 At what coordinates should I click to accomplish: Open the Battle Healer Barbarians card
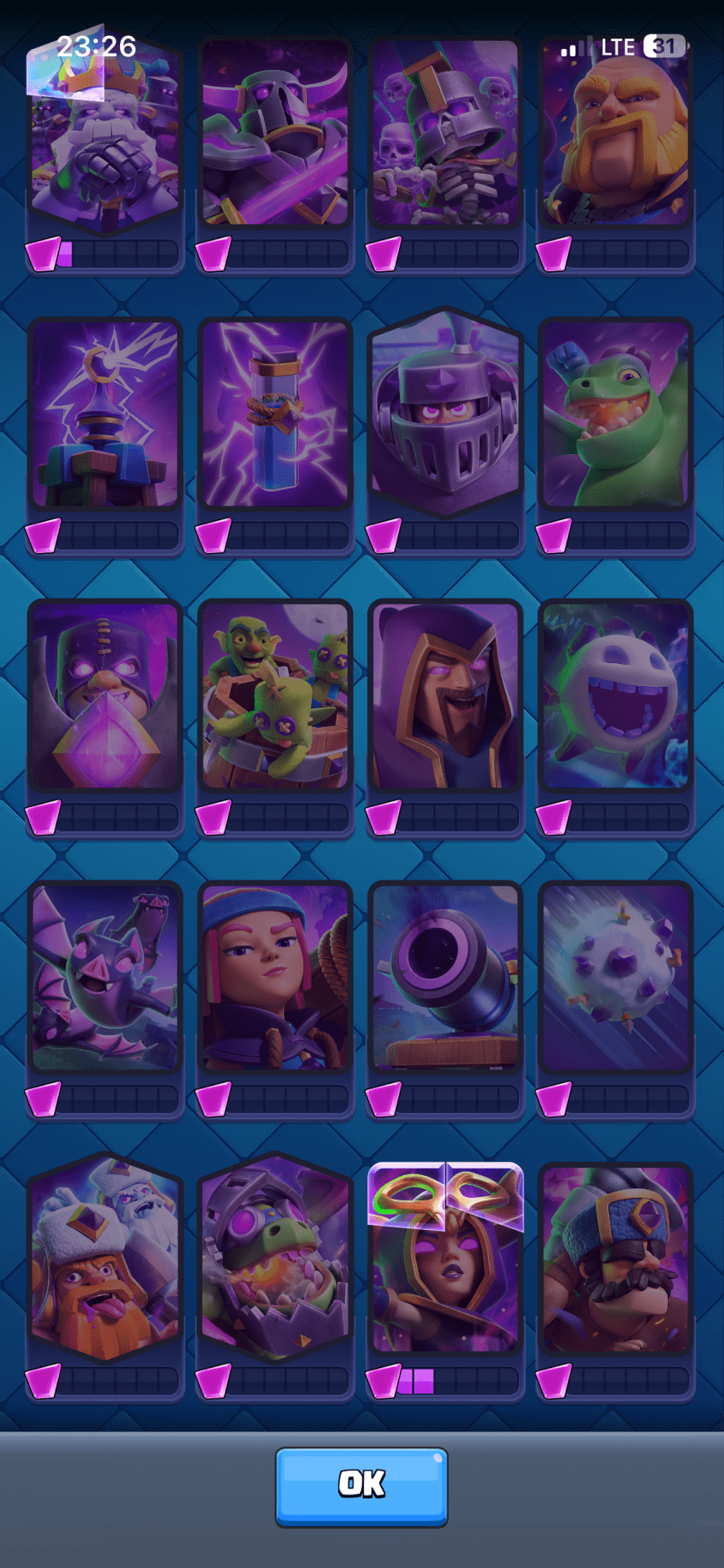[104, 1258]
